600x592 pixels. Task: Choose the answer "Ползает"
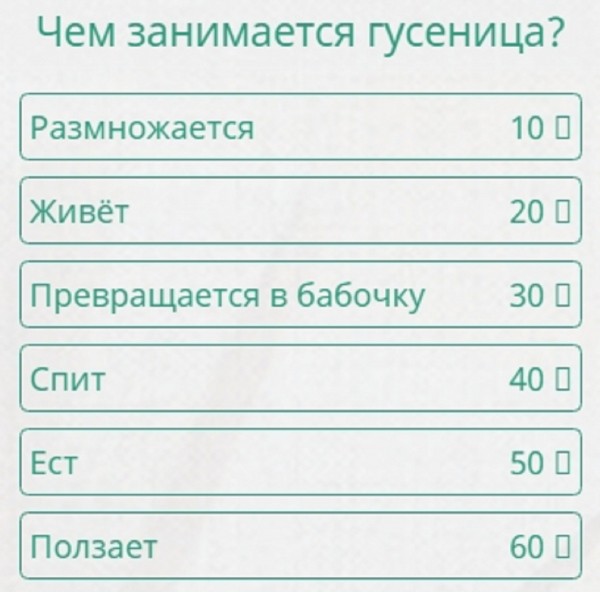point(300,546)
